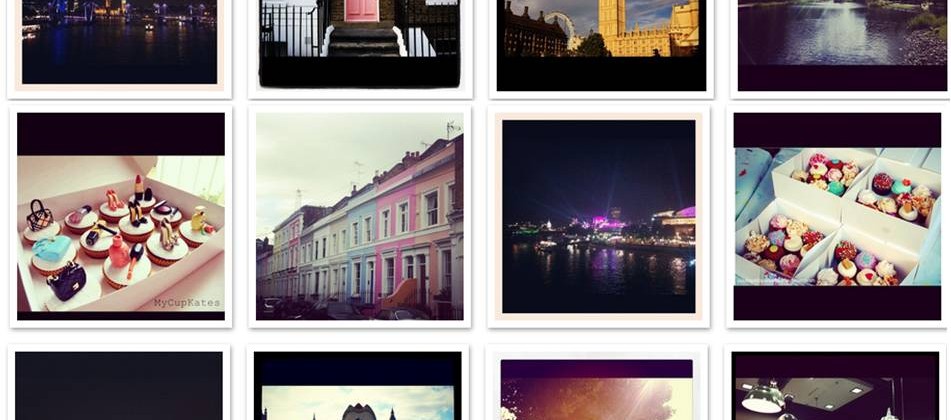Open the sun flare photo
The image size is (951, 420).
click(599, 395)
